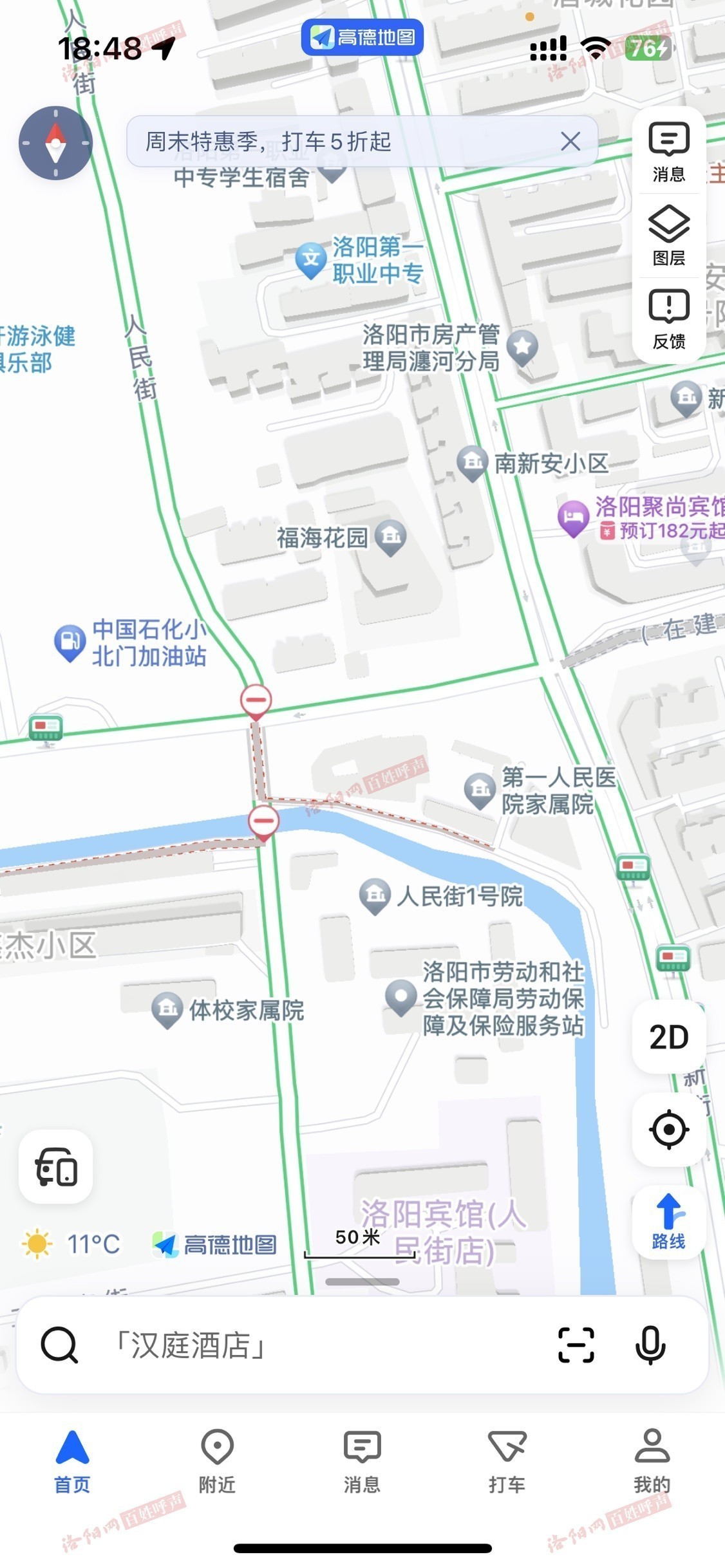The image size is (725, 1568).
Task: Check the 11°C weather info
Action: [x=71, y=1244]
